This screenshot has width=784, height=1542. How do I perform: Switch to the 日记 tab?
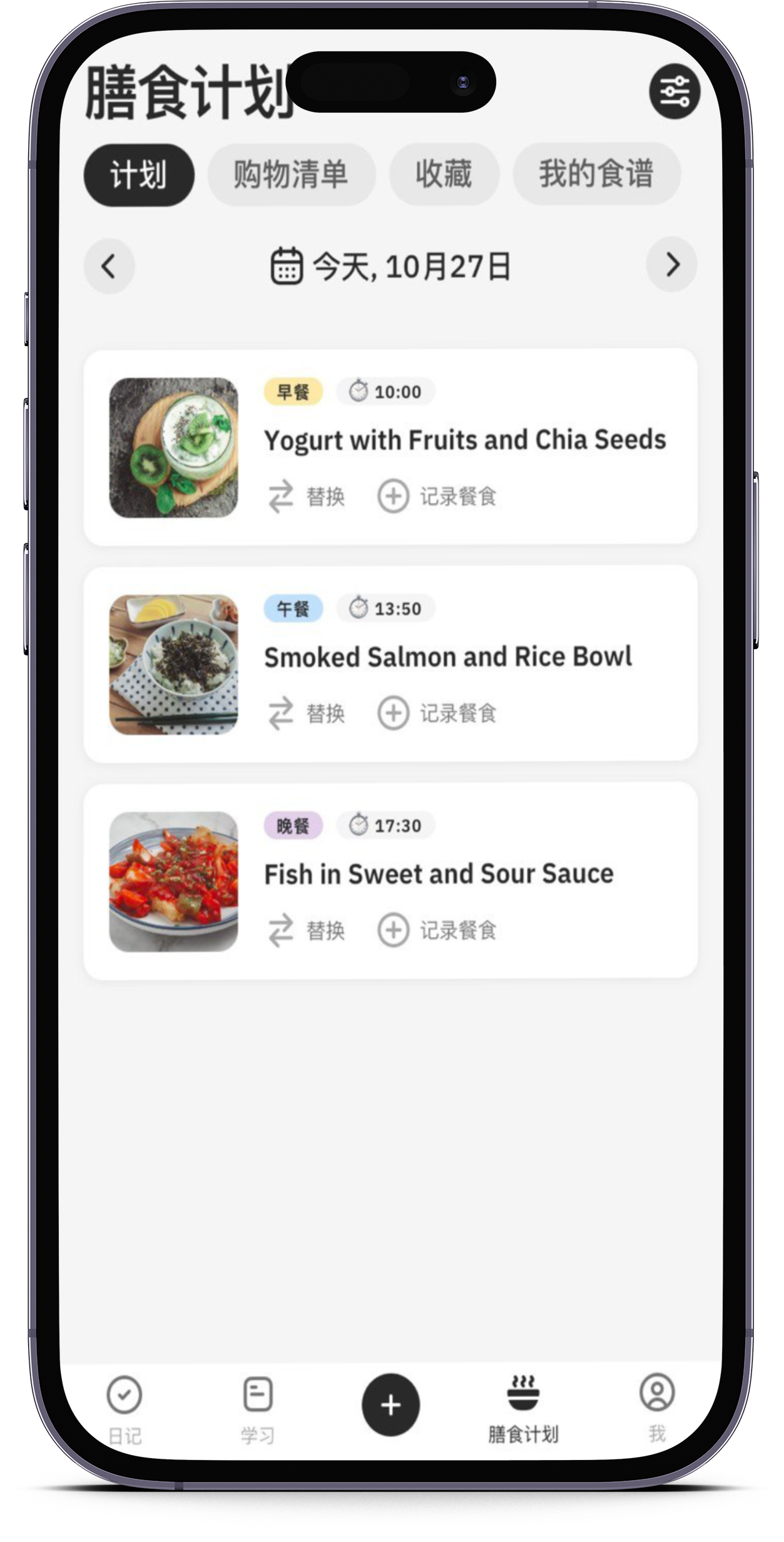[x=125, y=1409]
